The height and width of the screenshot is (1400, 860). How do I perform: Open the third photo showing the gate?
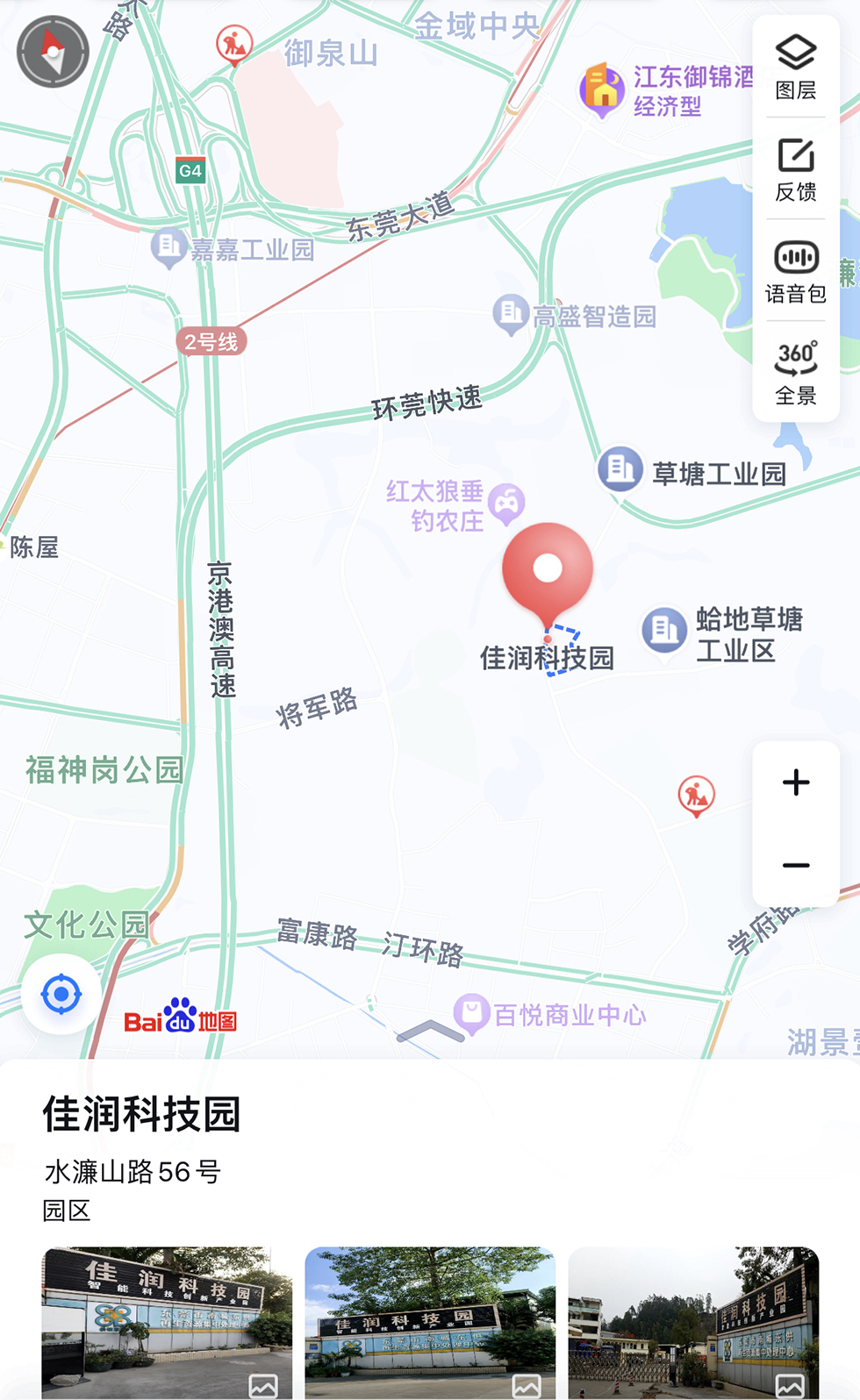point(693,1323)
